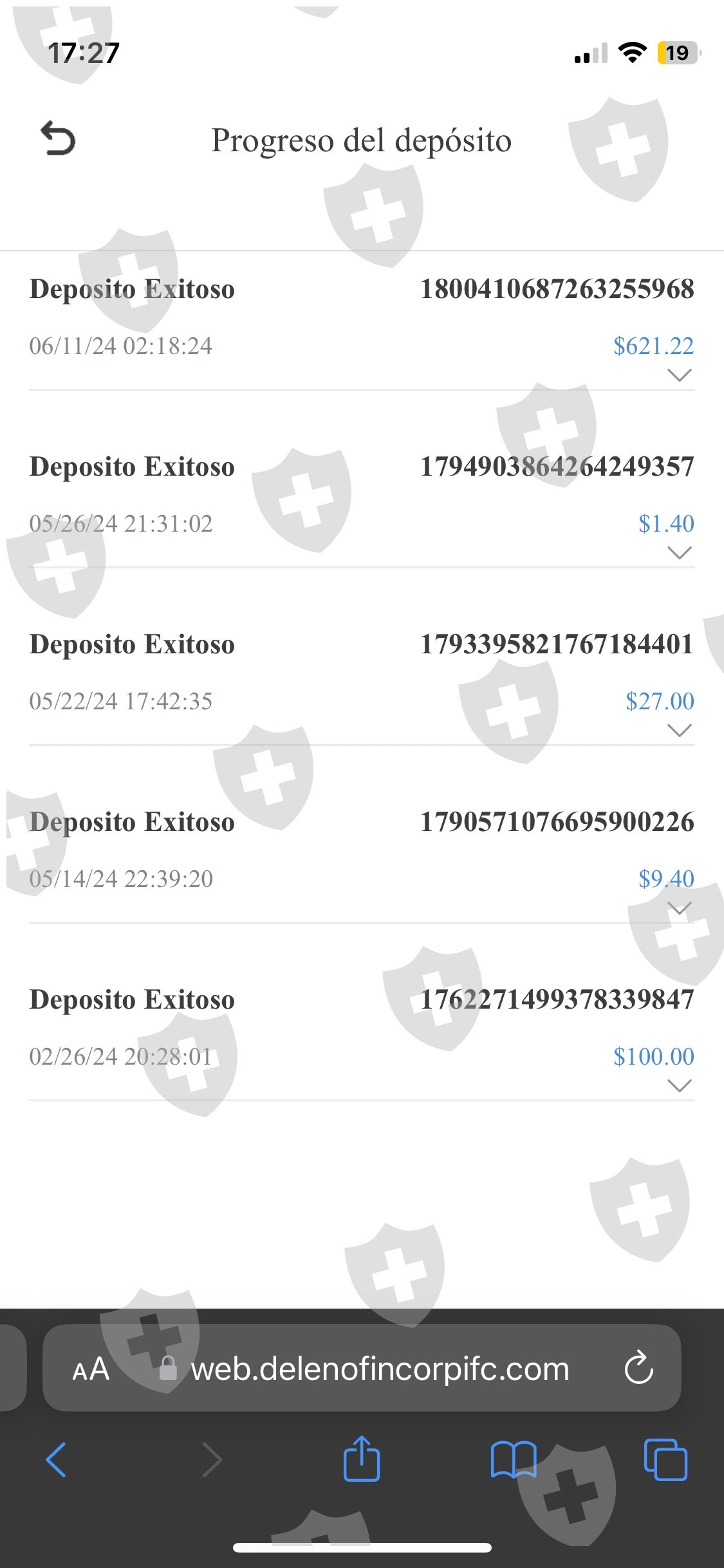
Task: Show all open Safari tabs
Action: pos(665,1459)
